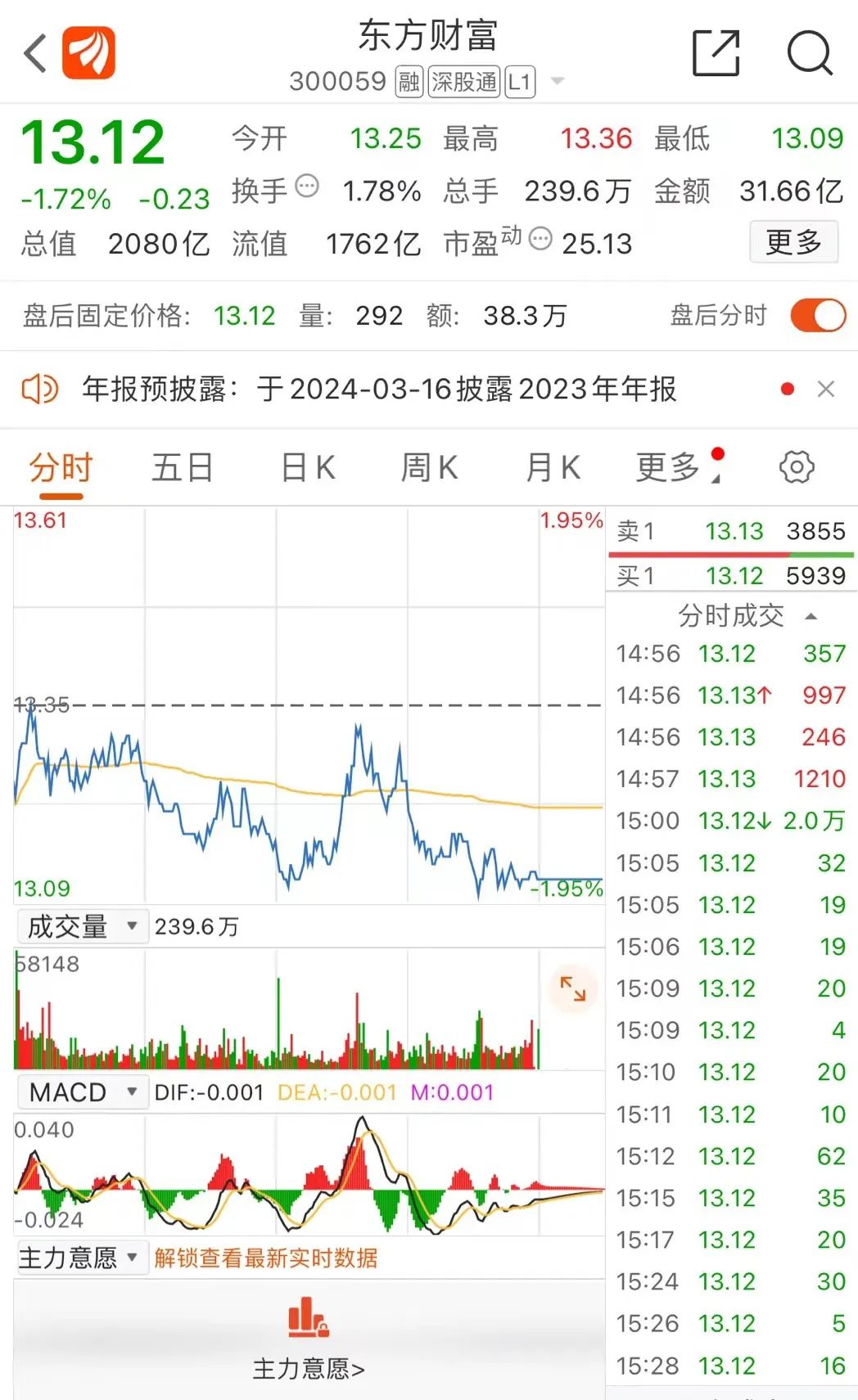Switch to the 五日 chart tab
The image size is (858, 1400).
click(x=182, y=469)
